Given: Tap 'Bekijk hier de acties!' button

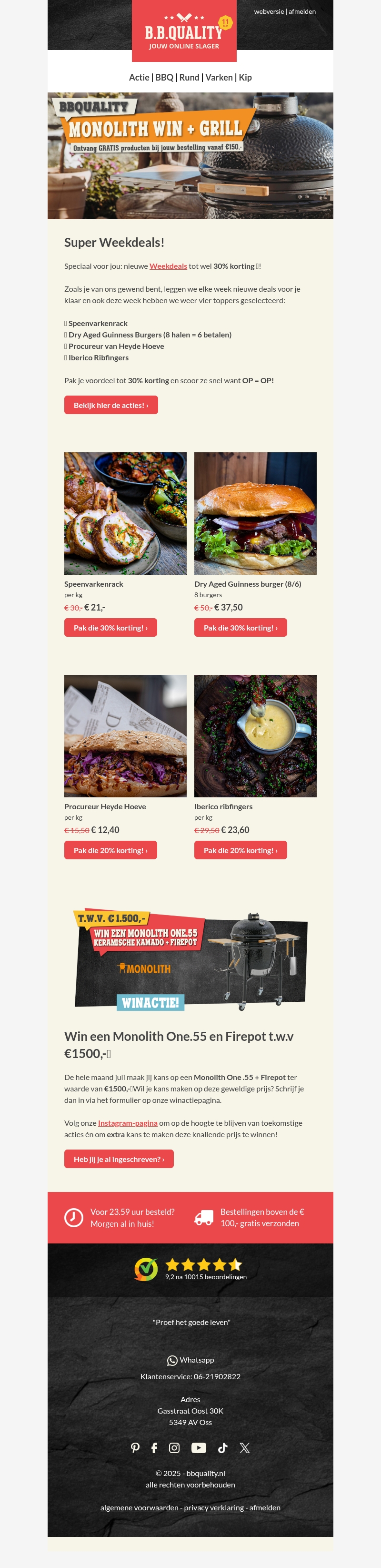Looking at the screenshot, I should (111, 405).
